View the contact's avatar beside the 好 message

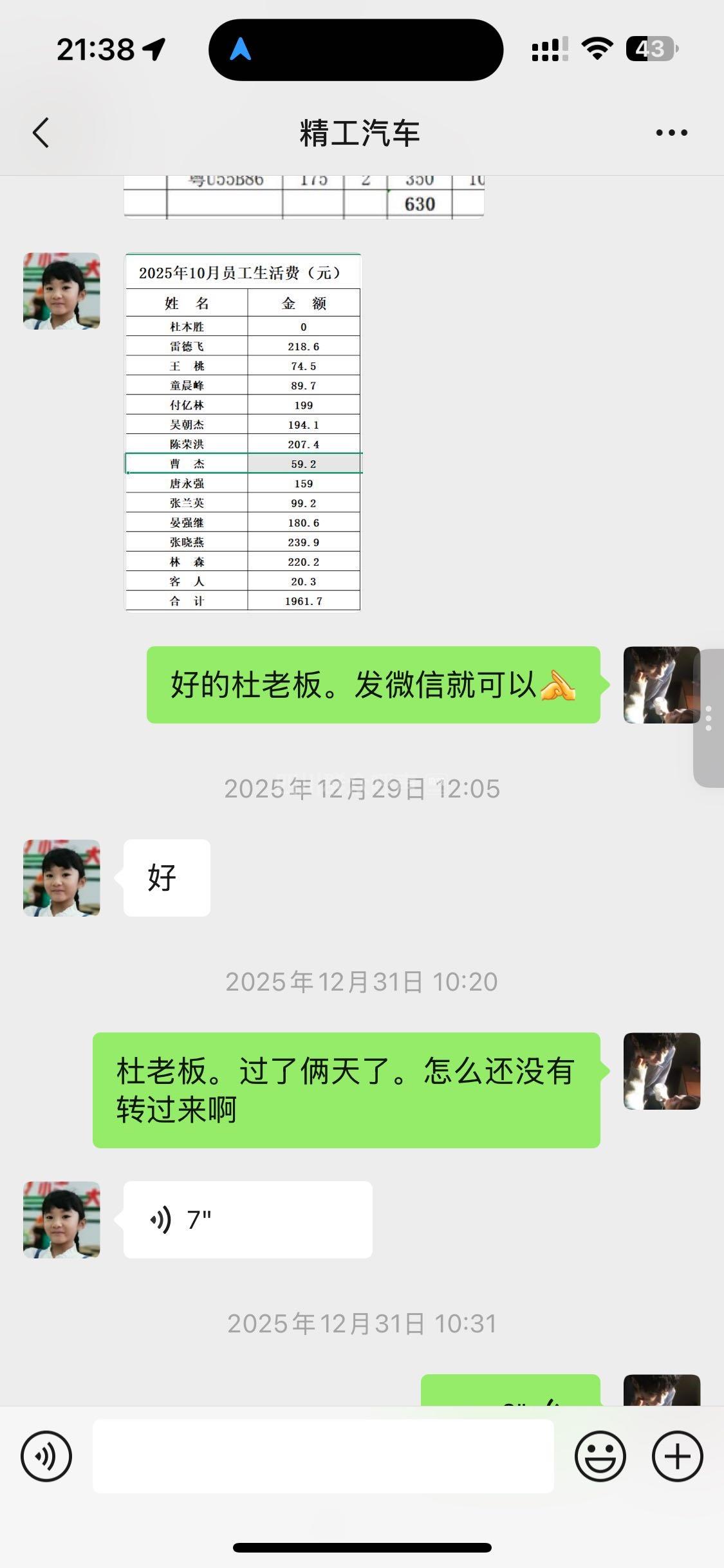[62, 877]
